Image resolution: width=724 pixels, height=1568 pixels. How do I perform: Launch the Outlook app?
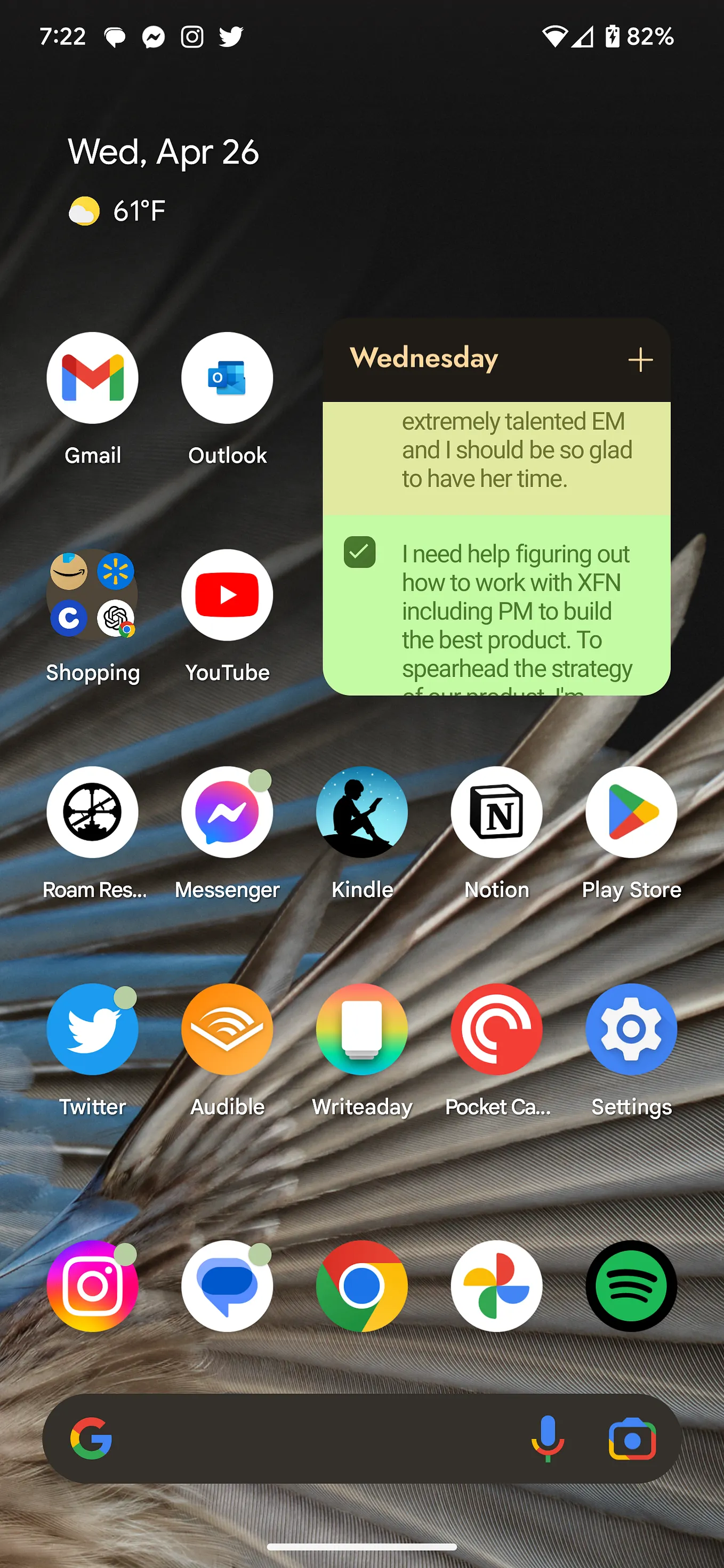coord(227,377)
